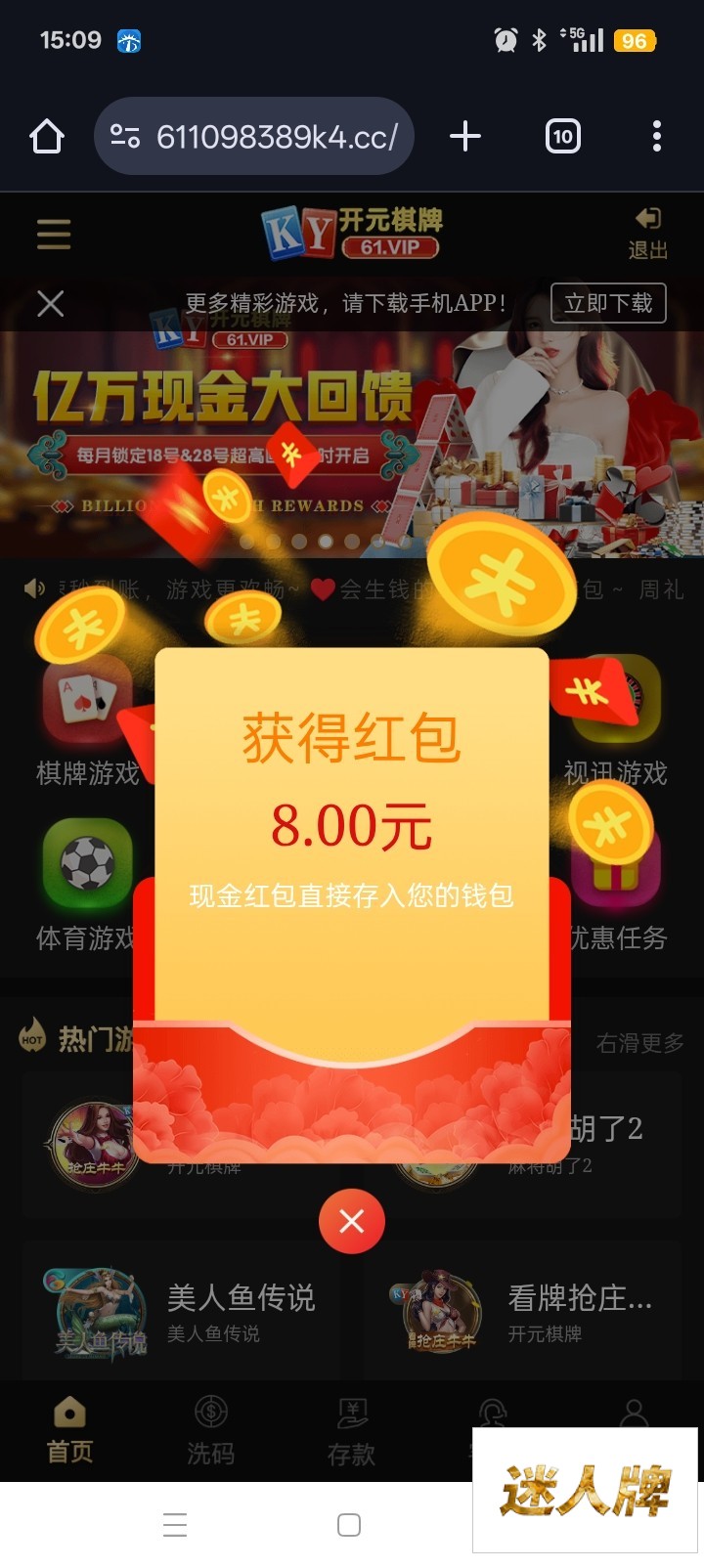704x1568 pixels.
Task: View the open tabs switcher
Action: pos(563,136)
